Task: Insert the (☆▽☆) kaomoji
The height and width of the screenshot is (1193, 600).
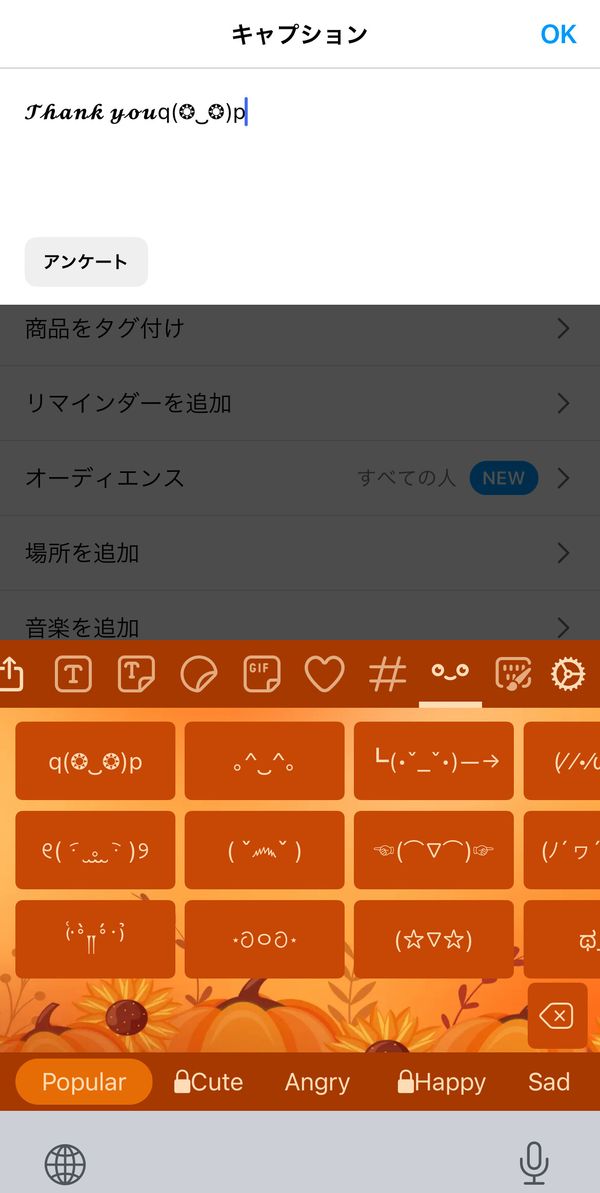Action: coord(433,940)
